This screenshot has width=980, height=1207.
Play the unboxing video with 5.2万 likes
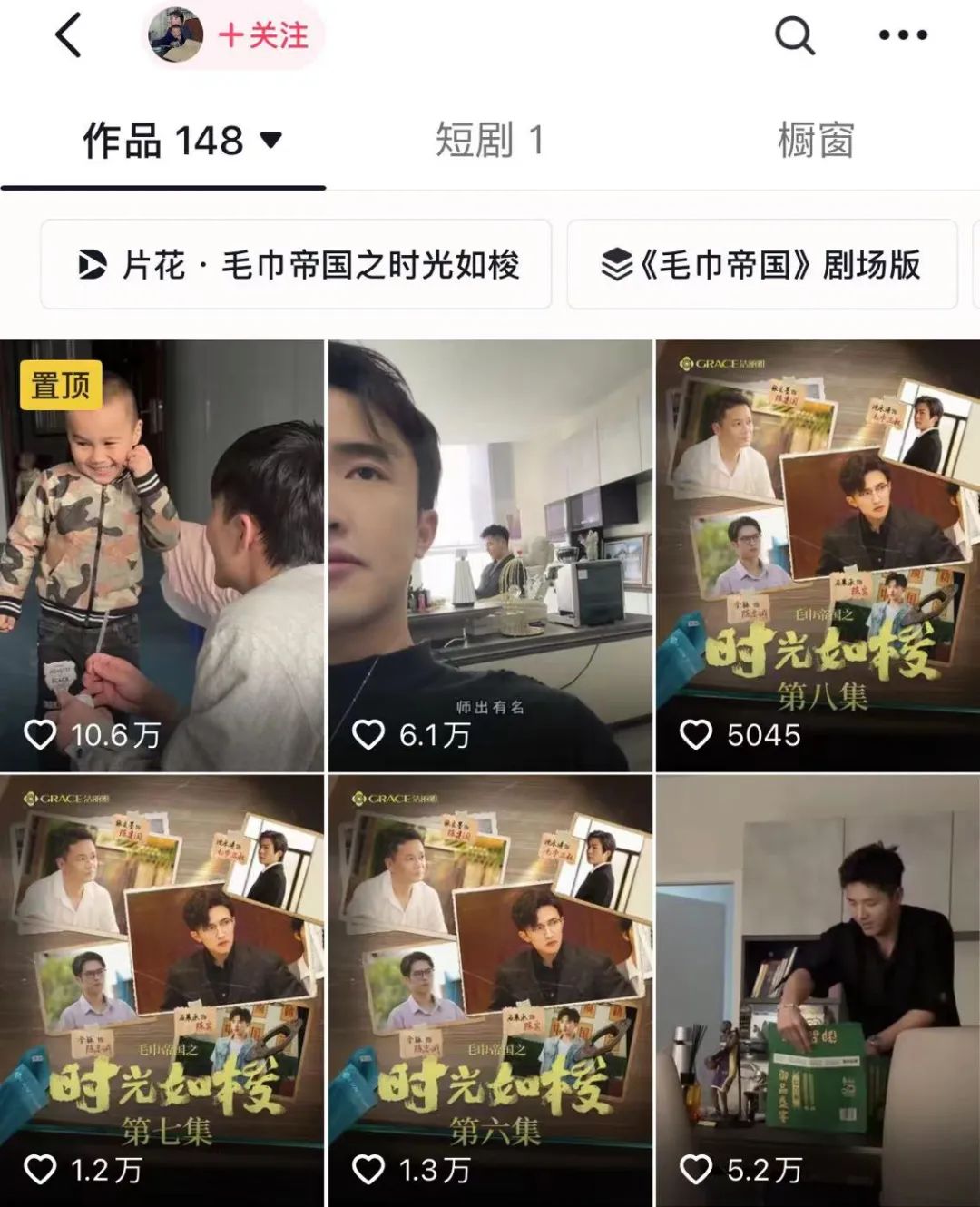(x=818, y=989)
